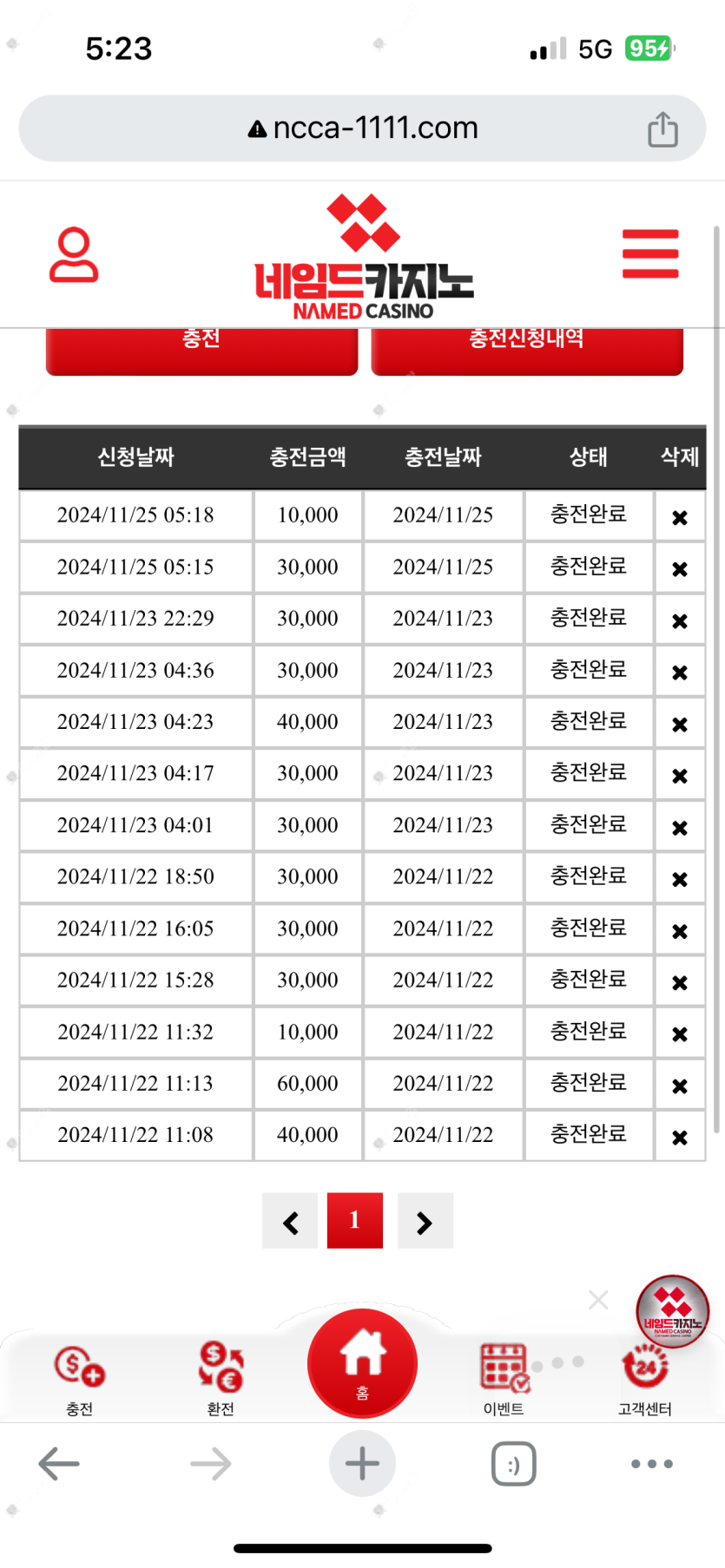Open the user profile icon
The image size is (725, 1568).
[x=74, y=254]
